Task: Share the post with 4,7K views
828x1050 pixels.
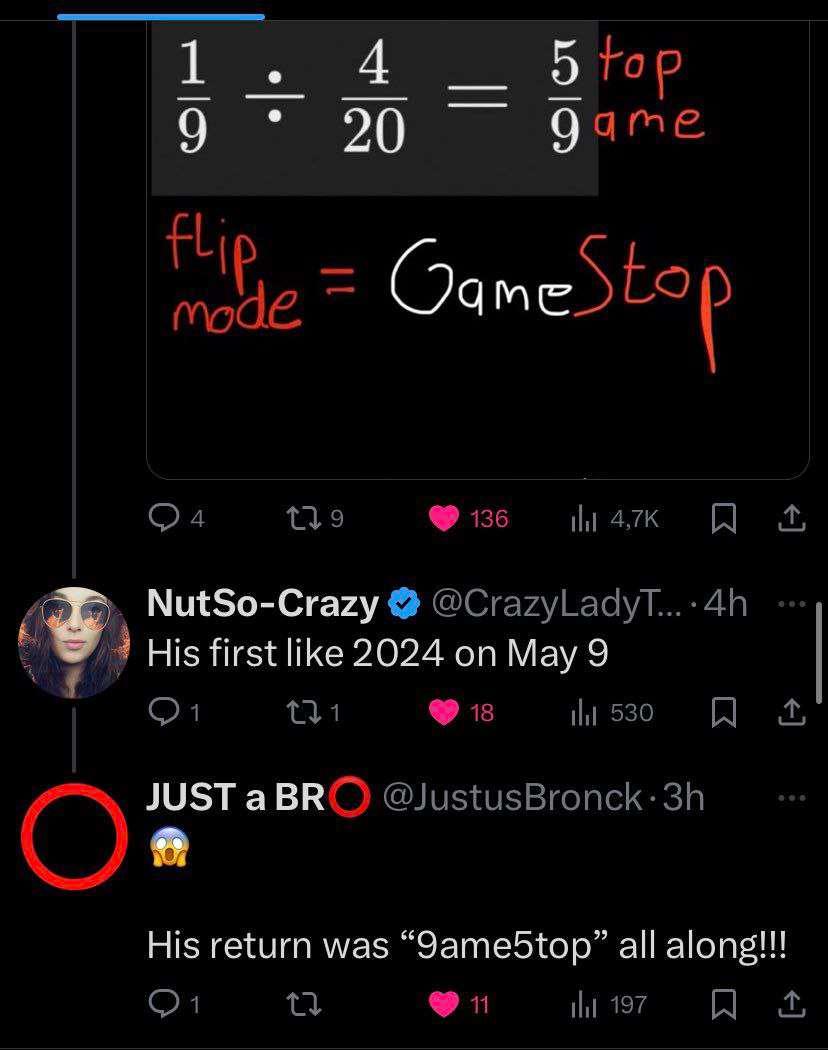Action: coord(790,518)
